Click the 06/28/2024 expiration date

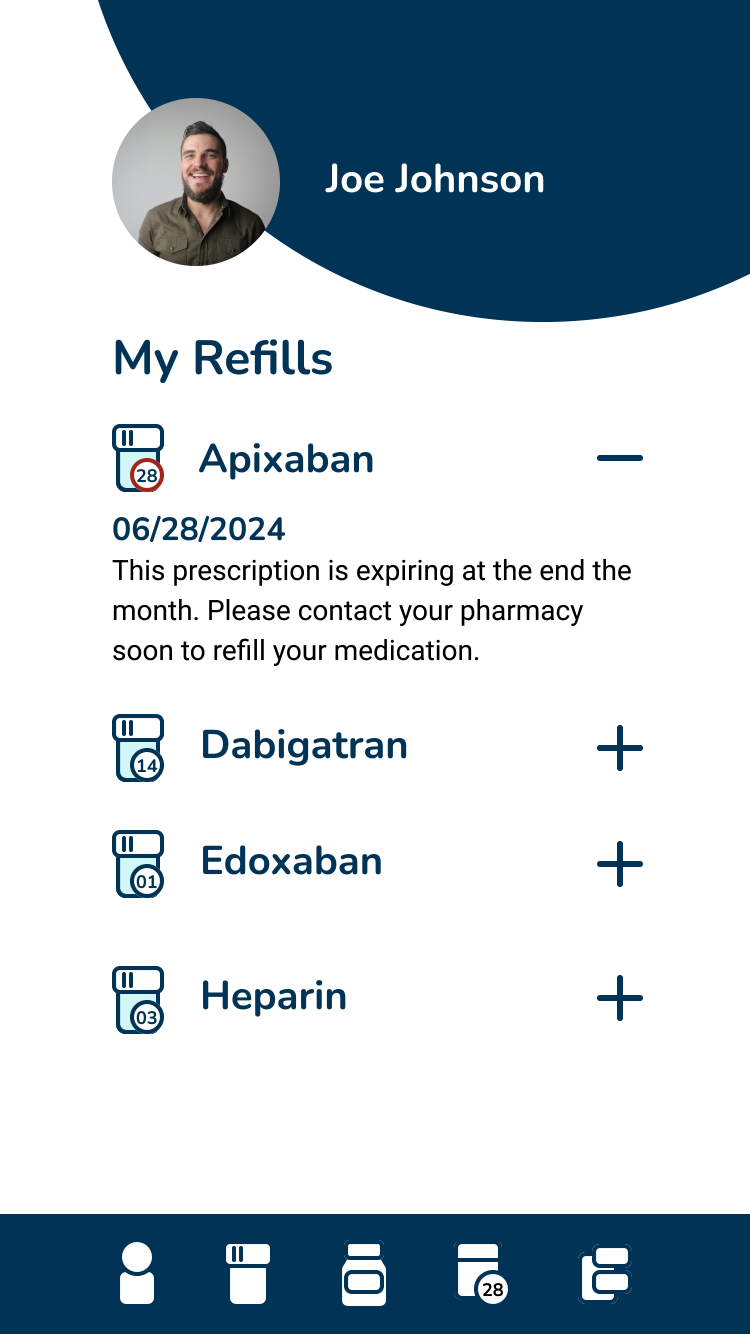[x=198, y=529]
